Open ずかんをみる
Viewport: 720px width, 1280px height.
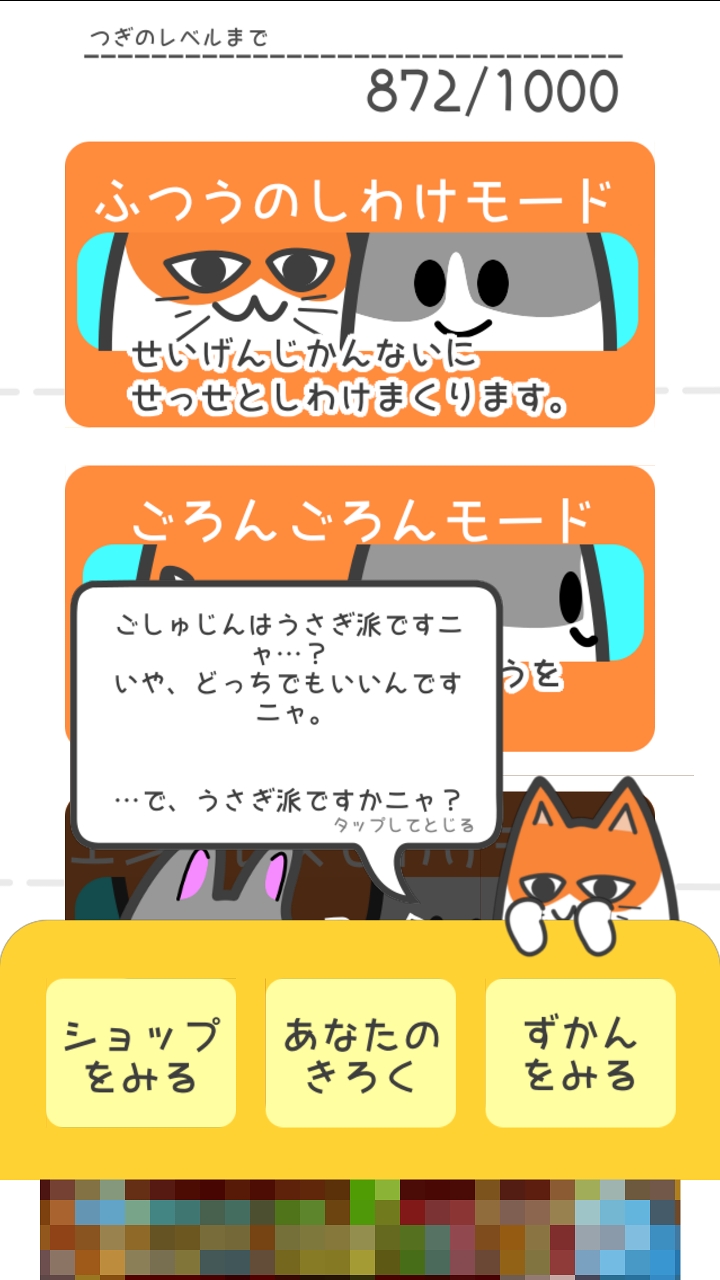coord(580,1053)
